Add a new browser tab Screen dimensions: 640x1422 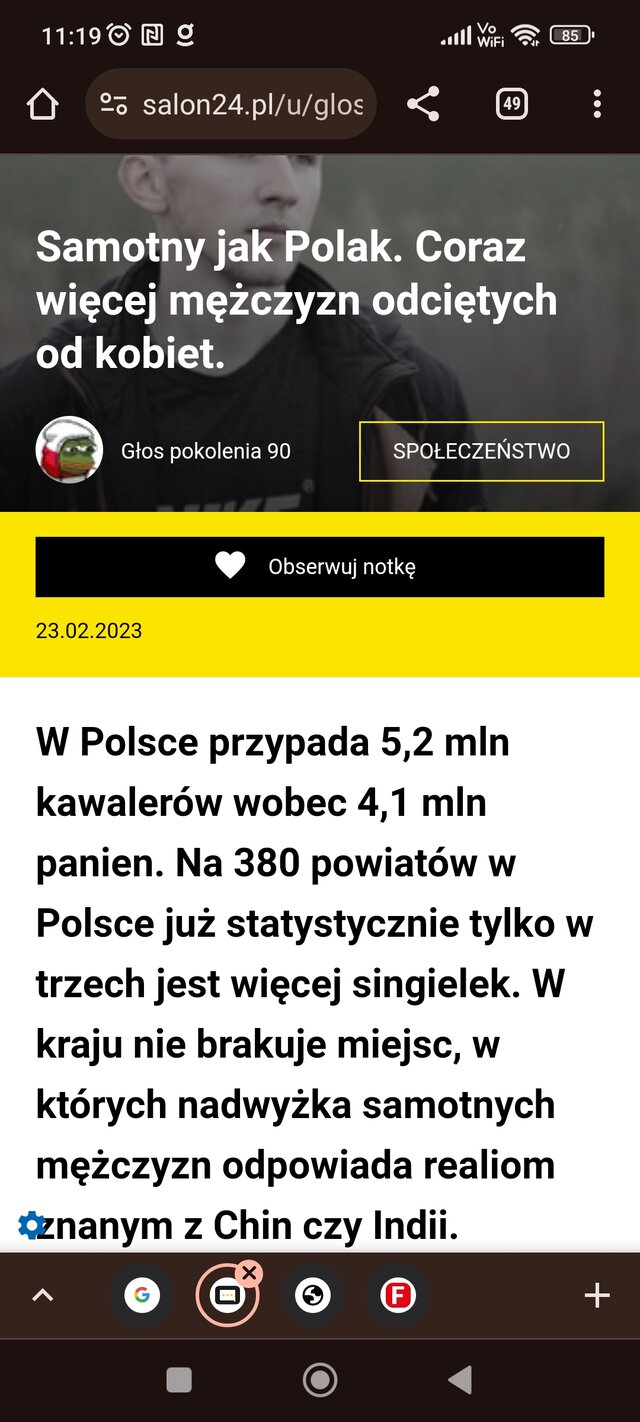597,1296
